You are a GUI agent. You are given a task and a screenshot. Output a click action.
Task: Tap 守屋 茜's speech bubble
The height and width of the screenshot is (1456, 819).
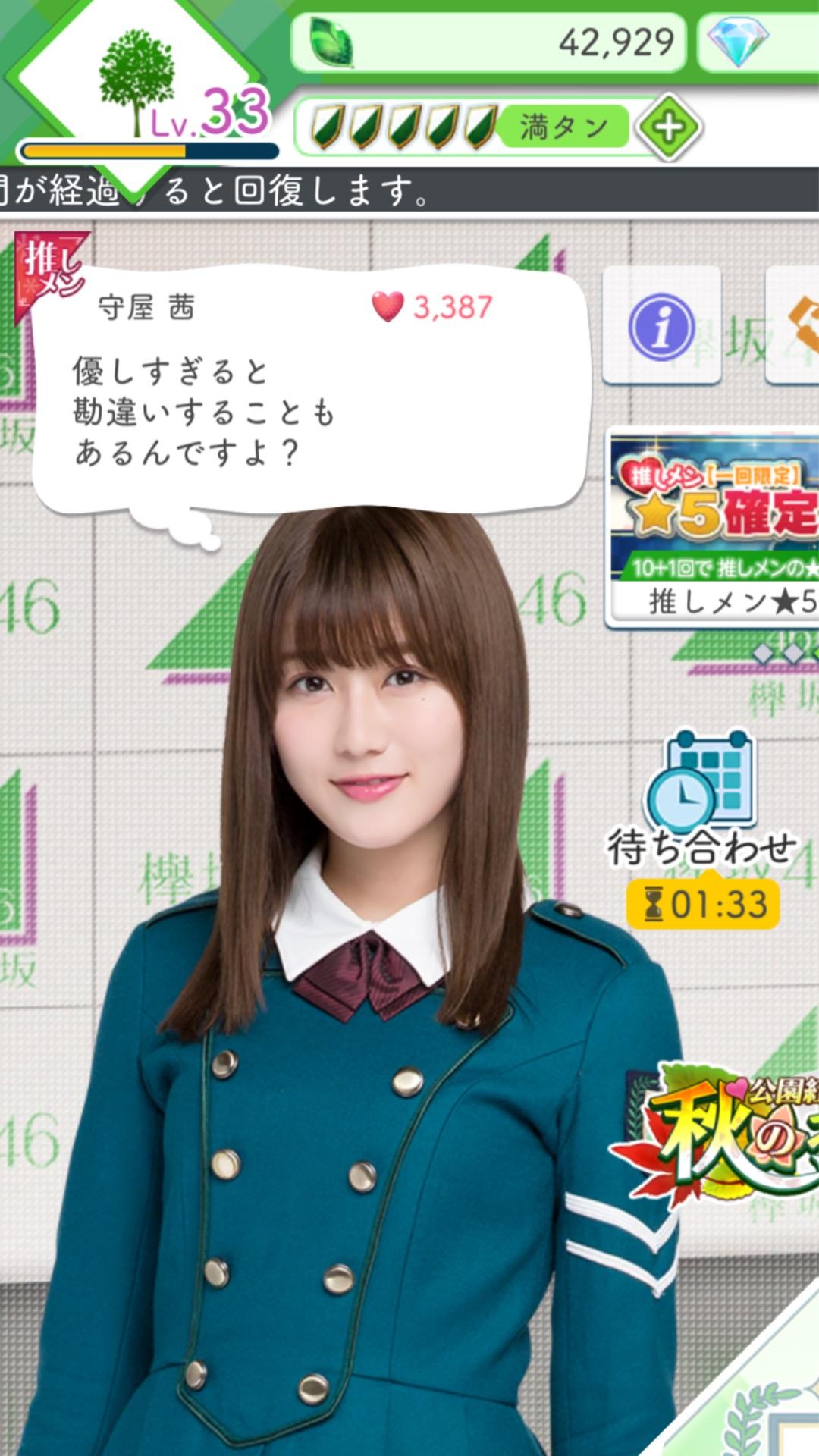point(311,388)
